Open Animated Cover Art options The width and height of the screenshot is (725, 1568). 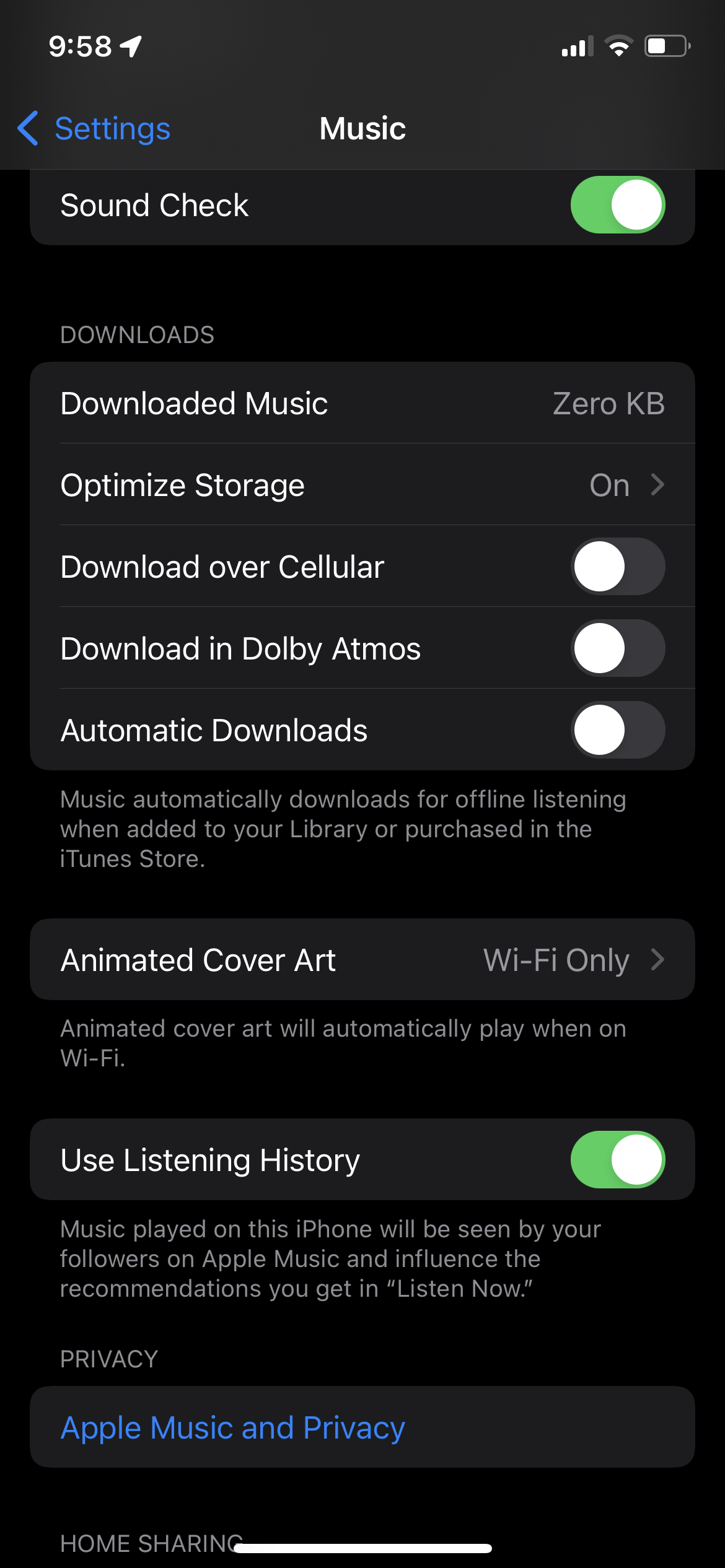[362, 960]
